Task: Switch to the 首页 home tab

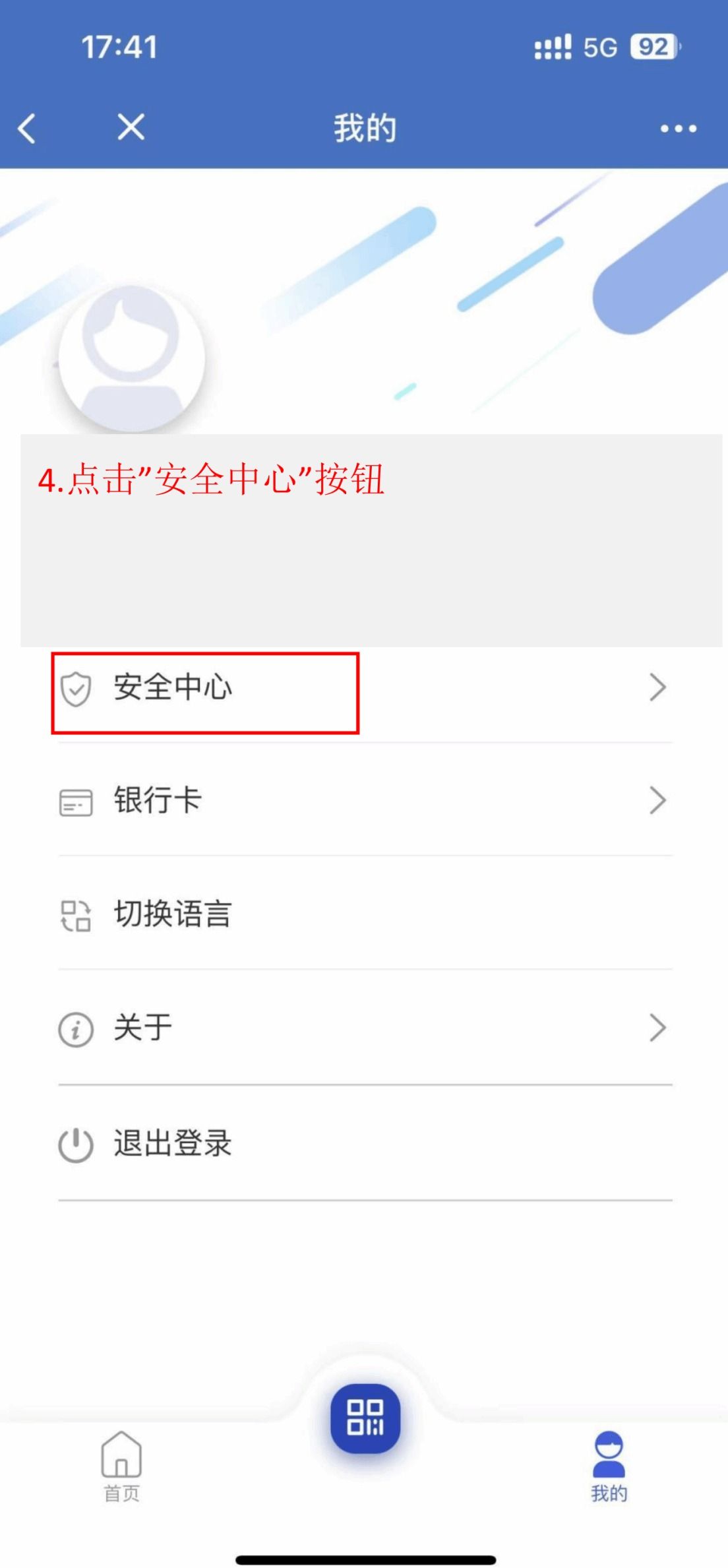Action: (121, 1466)
